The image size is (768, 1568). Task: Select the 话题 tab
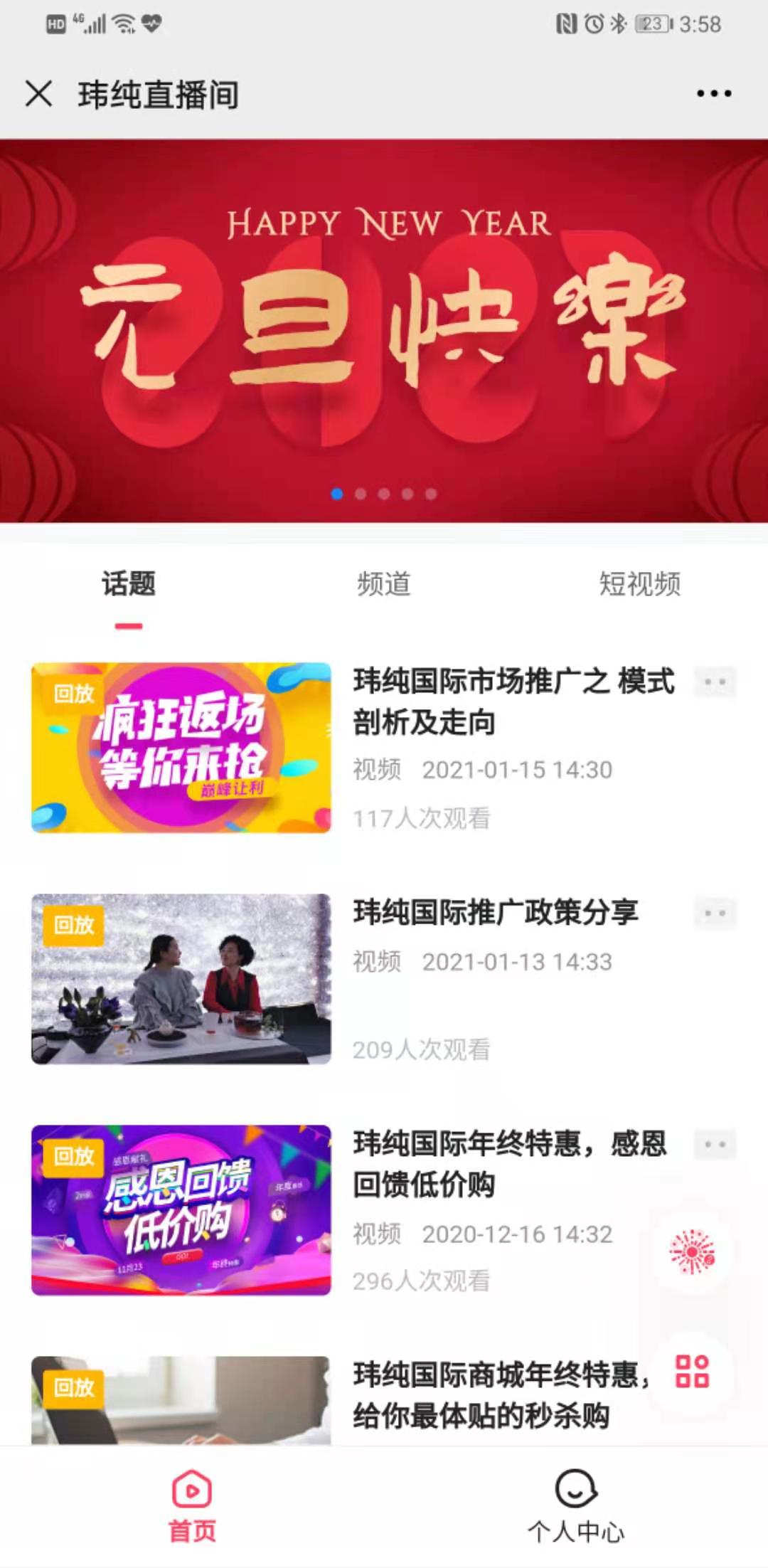point(129,584)
